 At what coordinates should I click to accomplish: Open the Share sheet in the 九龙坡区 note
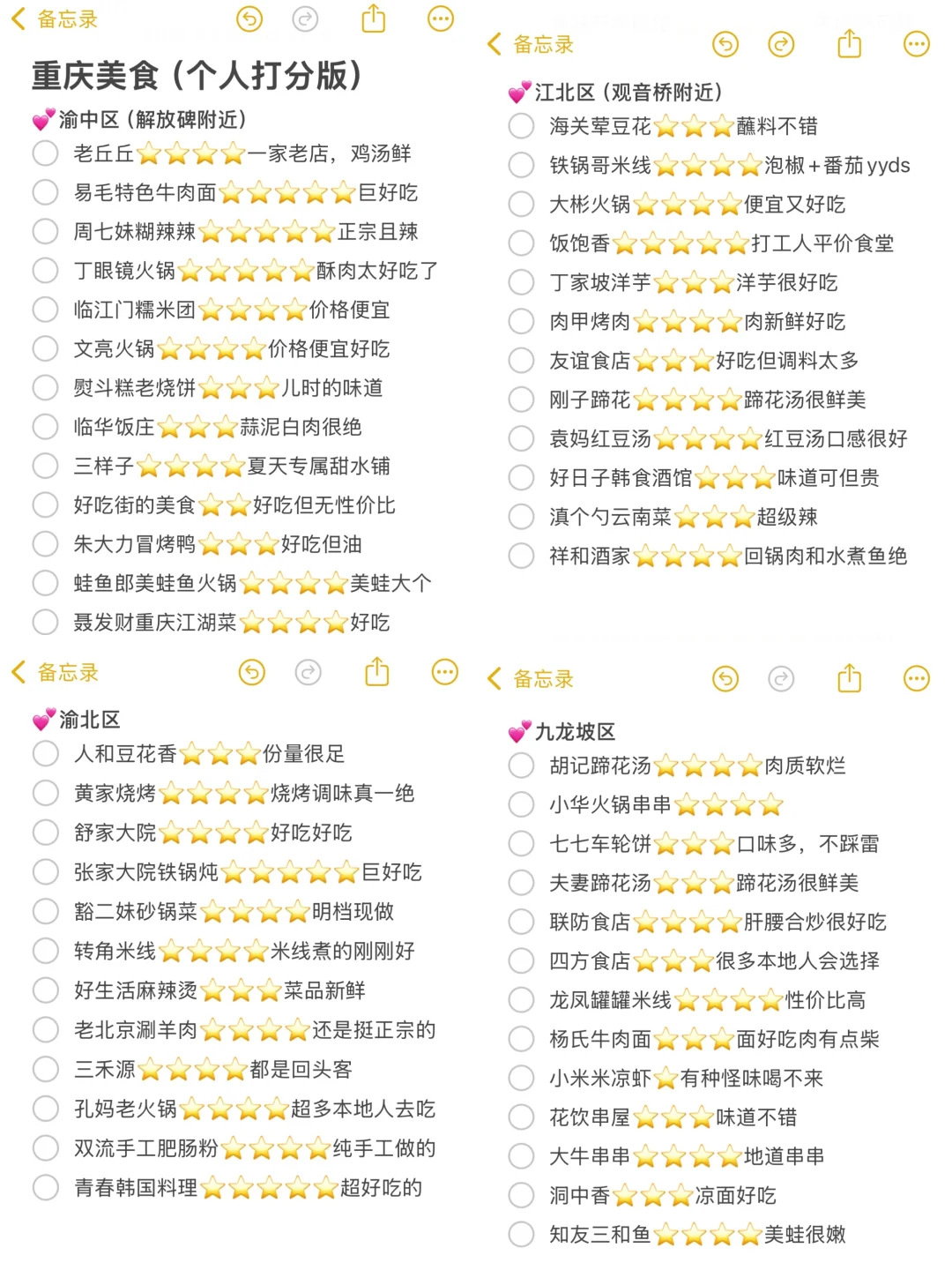tap(849, 678)
